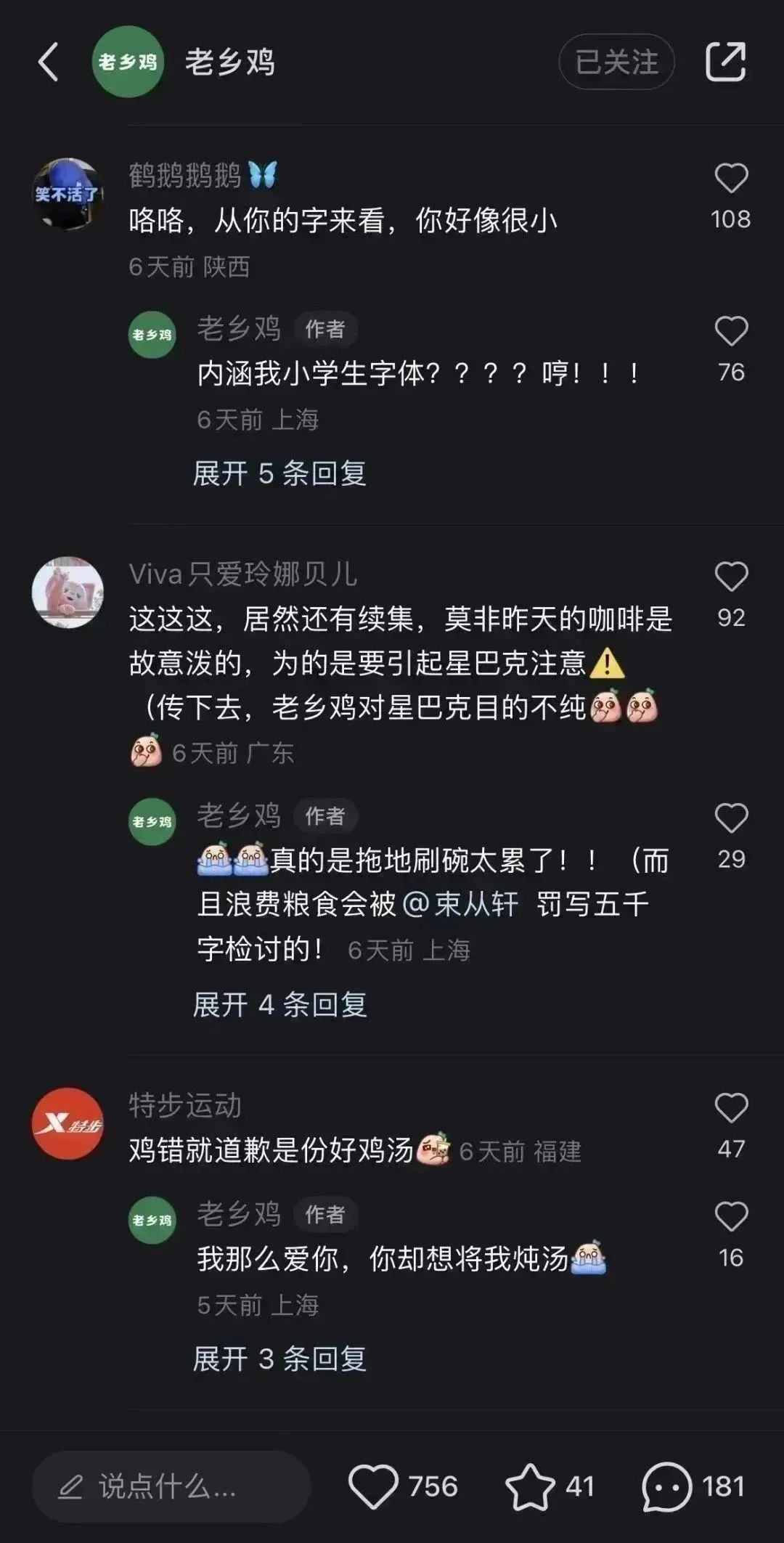784x1543 pixels.
Task: Open the 说点什么 comment input
Action: coord(171,1486)
